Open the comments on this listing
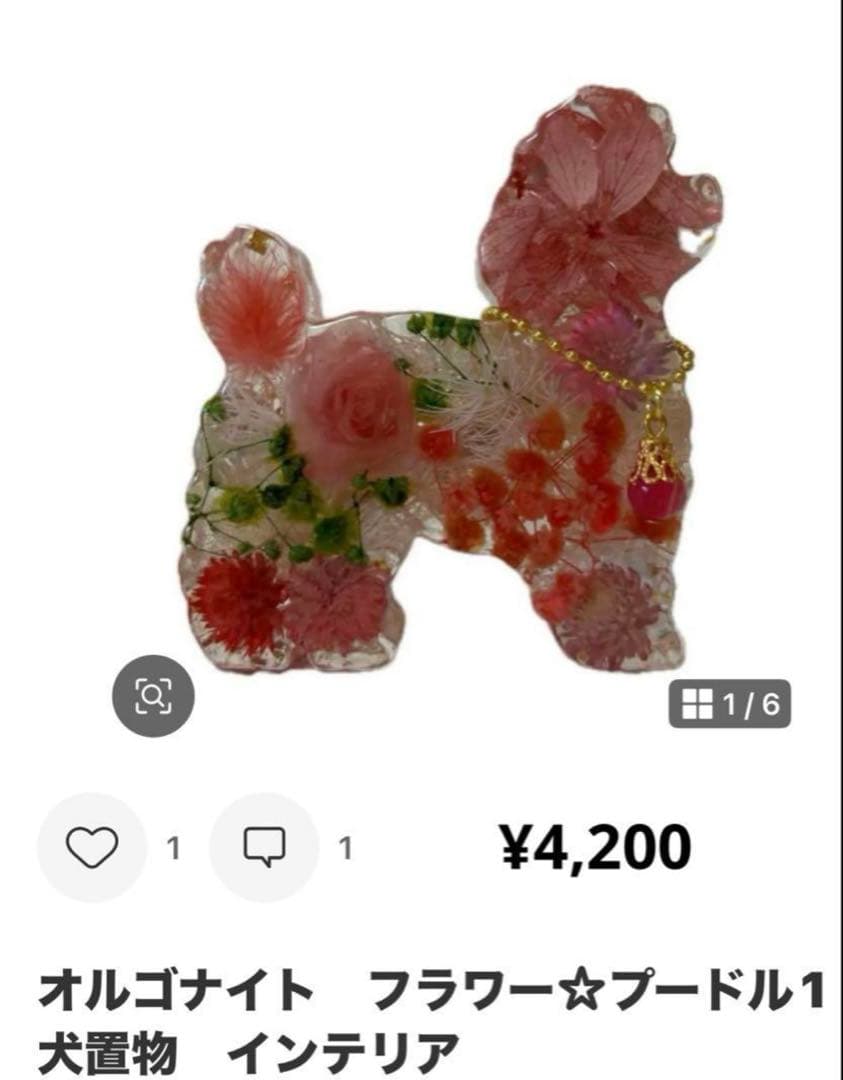 coord(264,848)
